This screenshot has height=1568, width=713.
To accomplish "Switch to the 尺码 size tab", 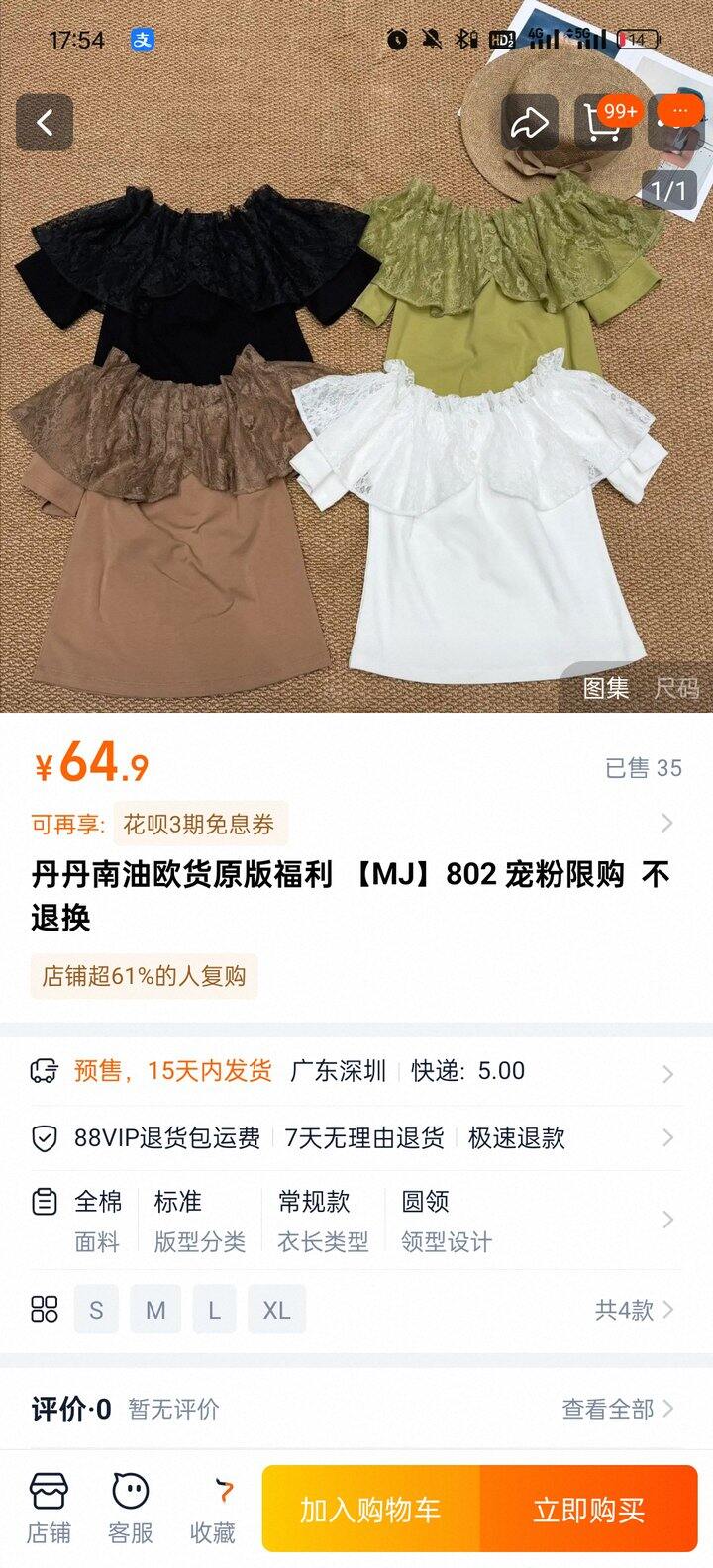I will tap(676, 687).
